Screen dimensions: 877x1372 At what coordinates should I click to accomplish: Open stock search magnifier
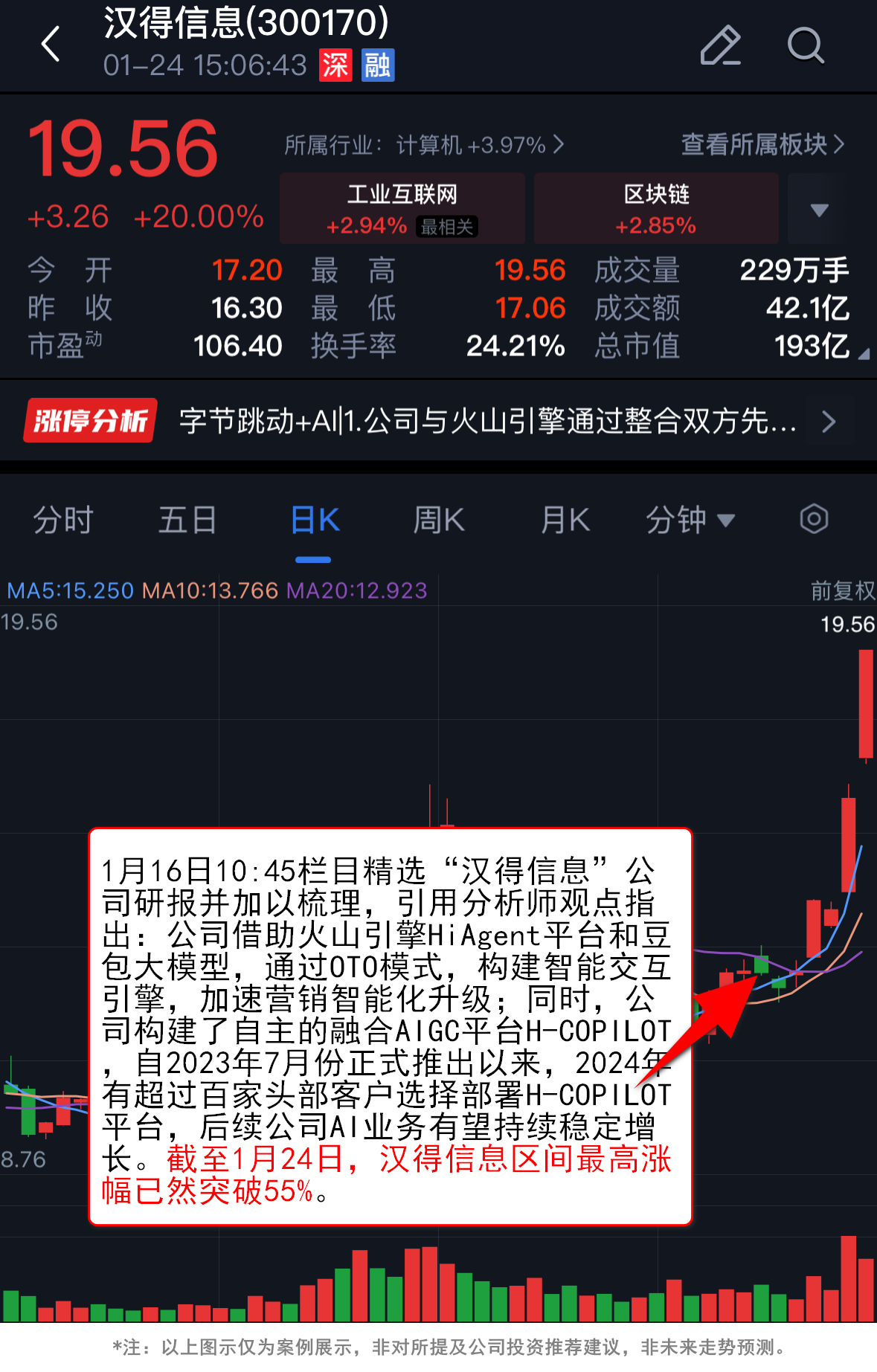click(806, 45)
